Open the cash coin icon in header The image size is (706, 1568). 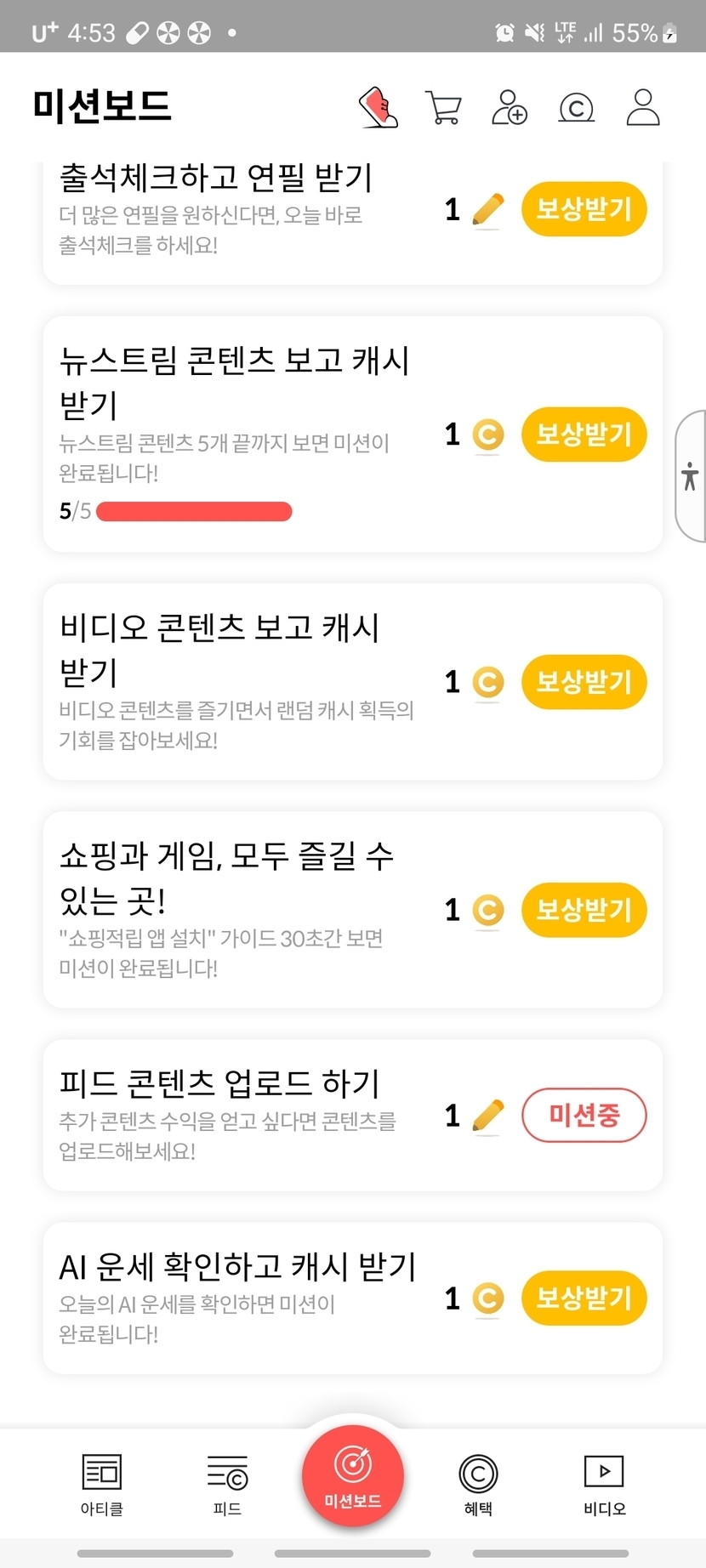tap(576, 108)
